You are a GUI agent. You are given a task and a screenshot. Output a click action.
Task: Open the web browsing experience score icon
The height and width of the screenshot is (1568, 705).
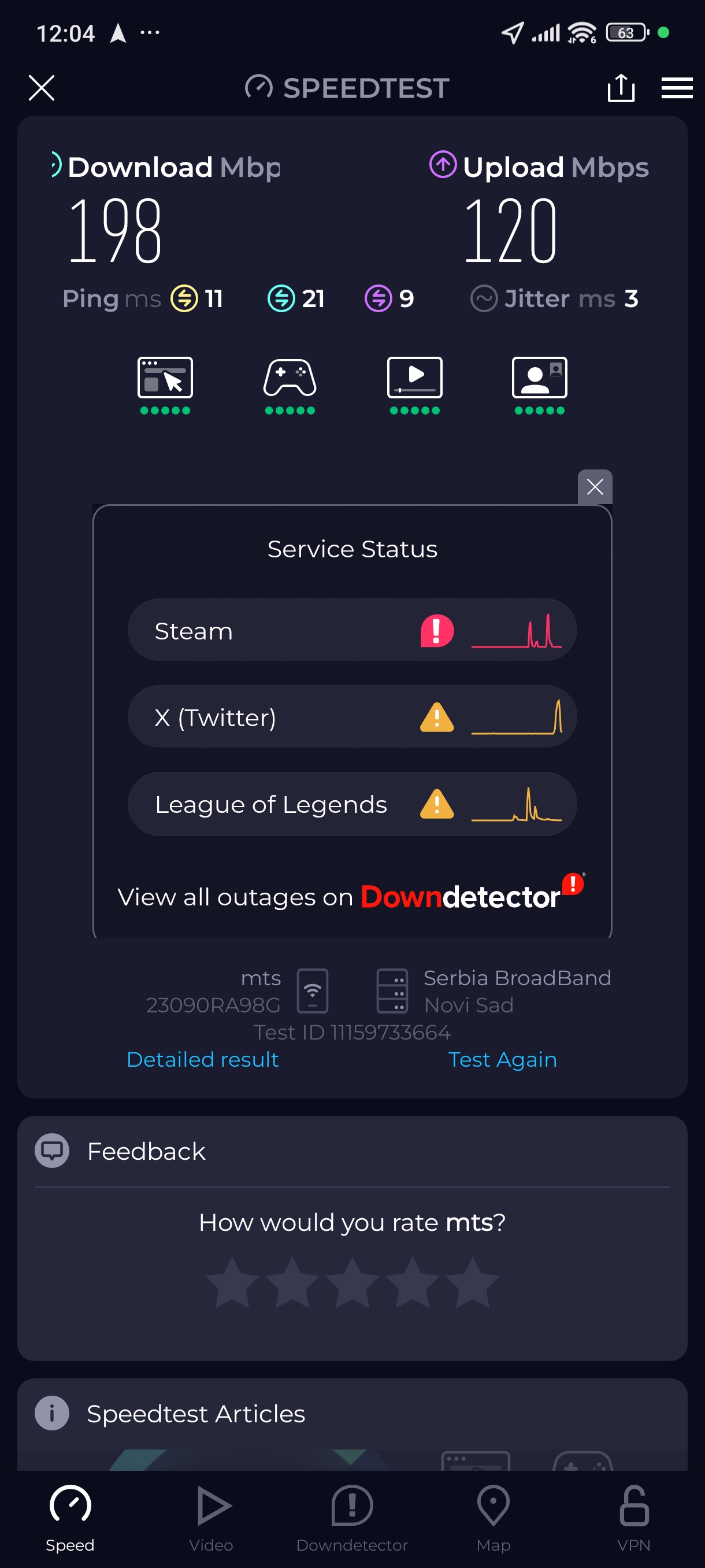coord(165,384)
